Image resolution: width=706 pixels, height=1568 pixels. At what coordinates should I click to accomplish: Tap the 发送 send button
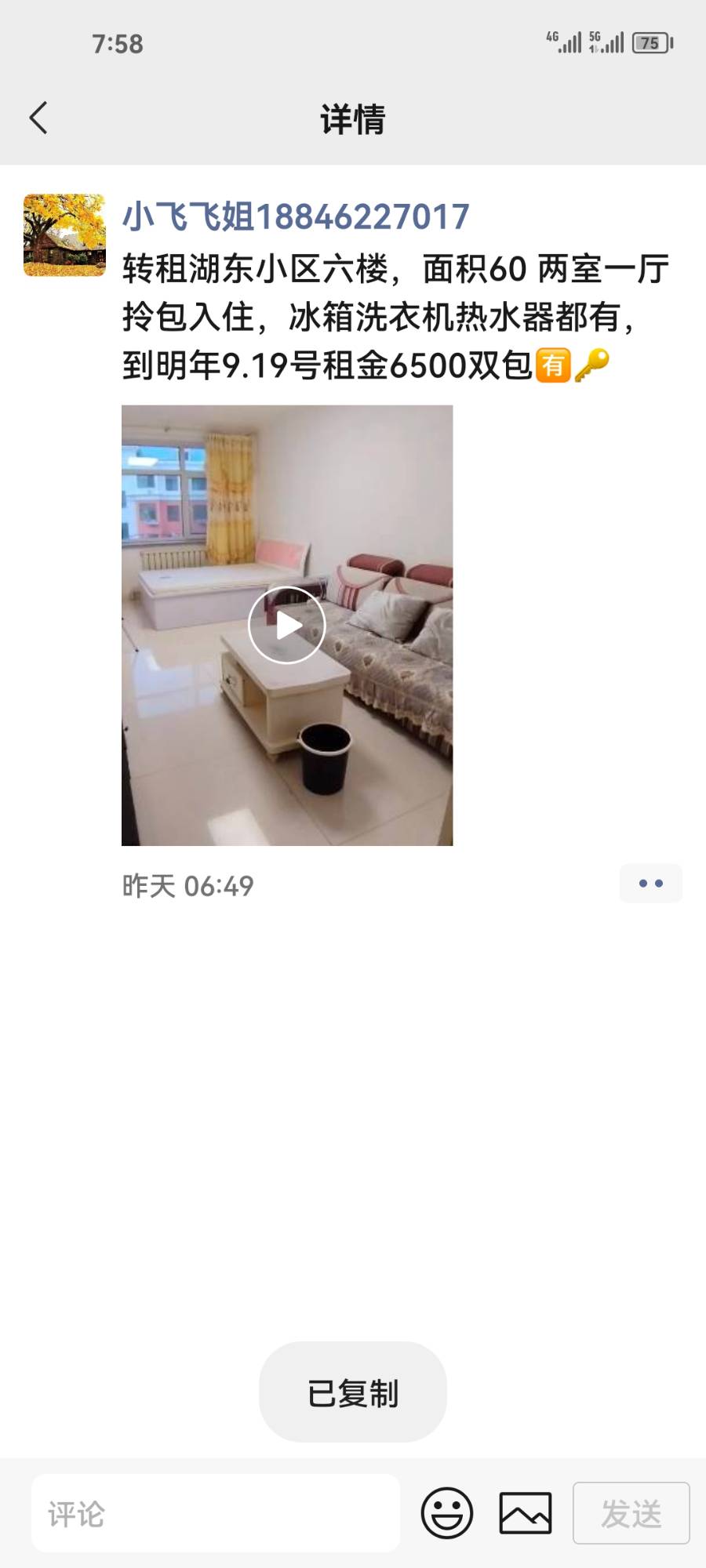tap(631, 1513)
